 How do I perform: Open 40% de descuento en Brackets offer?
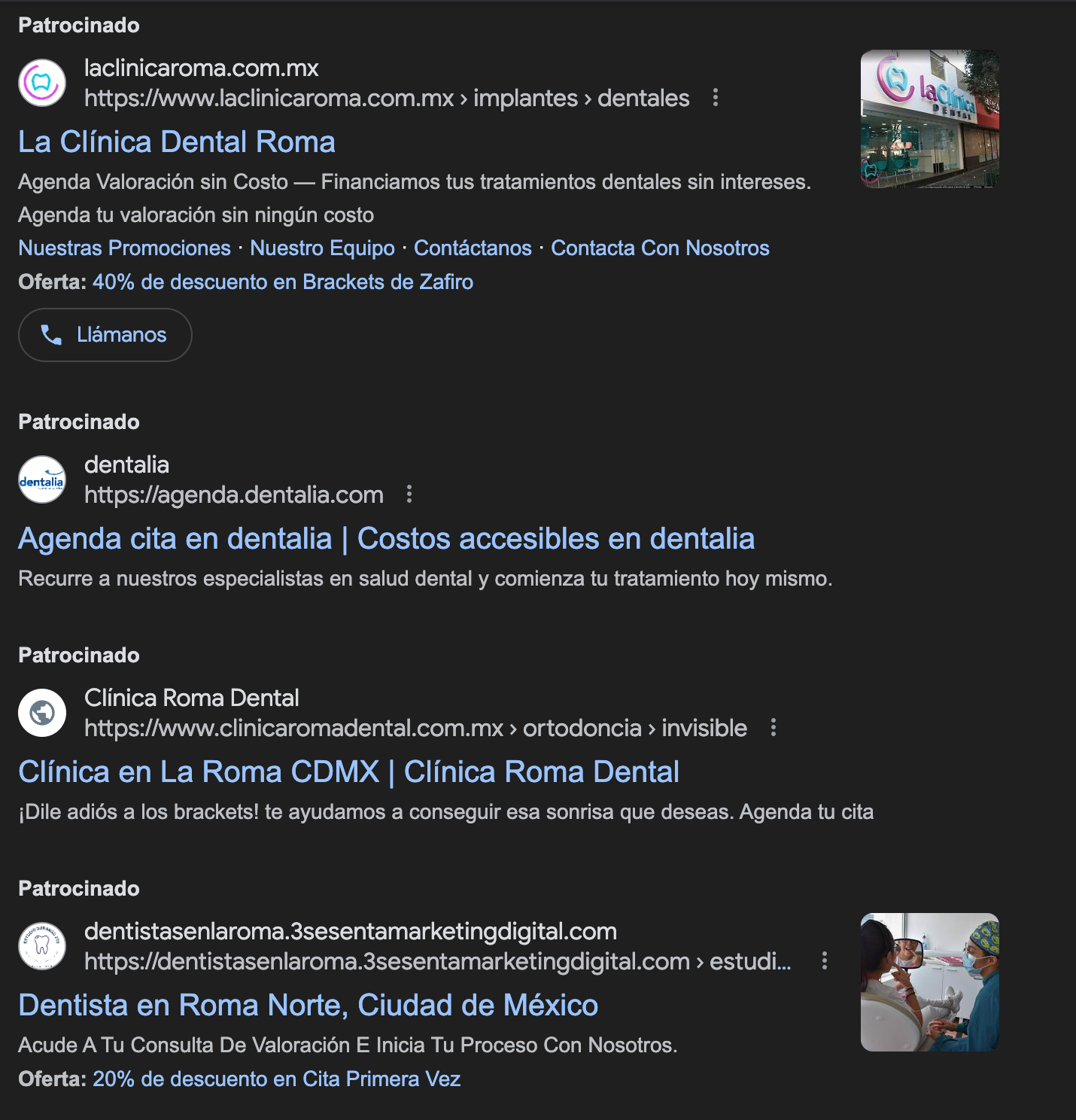(x=282, y=282)
